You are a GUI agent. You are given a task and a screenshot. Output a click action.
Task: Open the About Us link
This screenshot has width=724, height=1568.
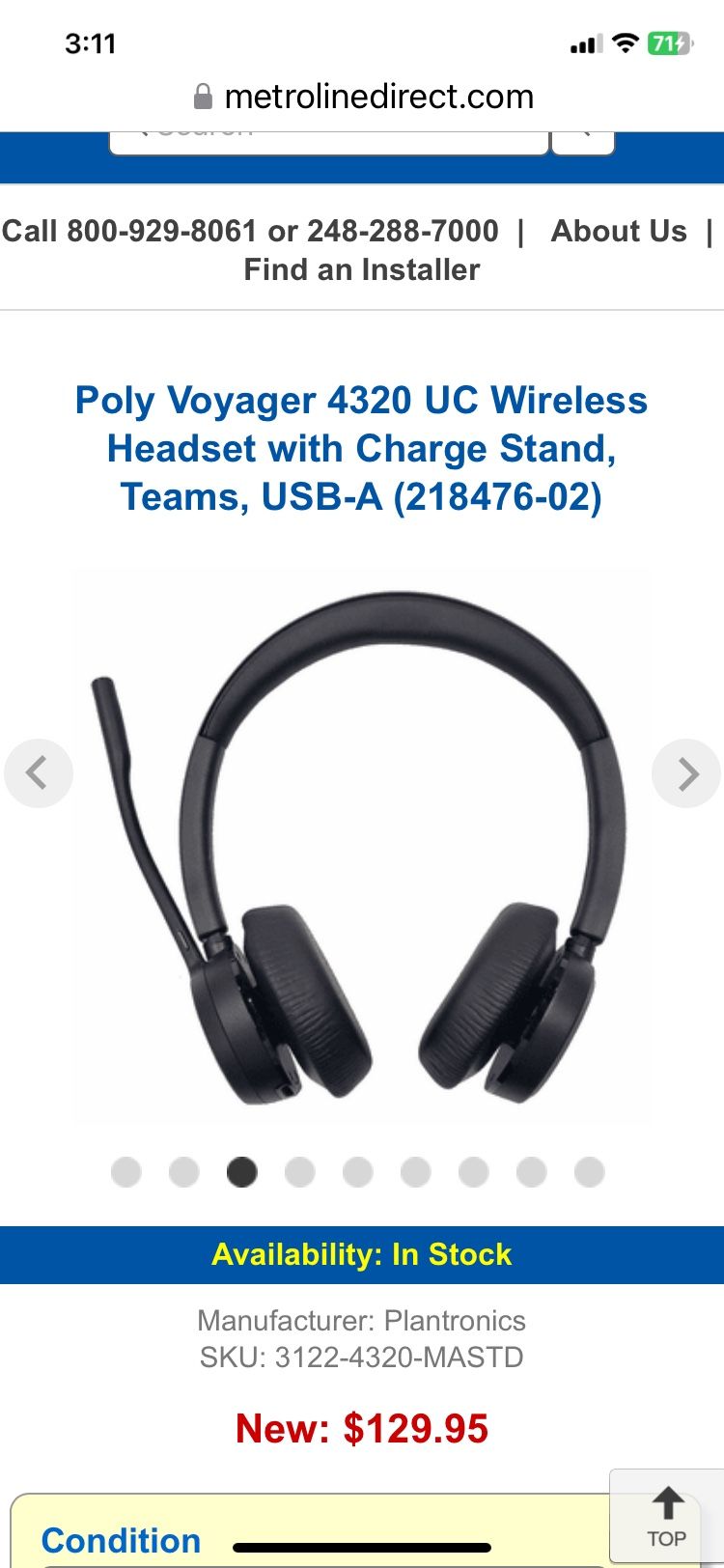[x=619, y=232]
